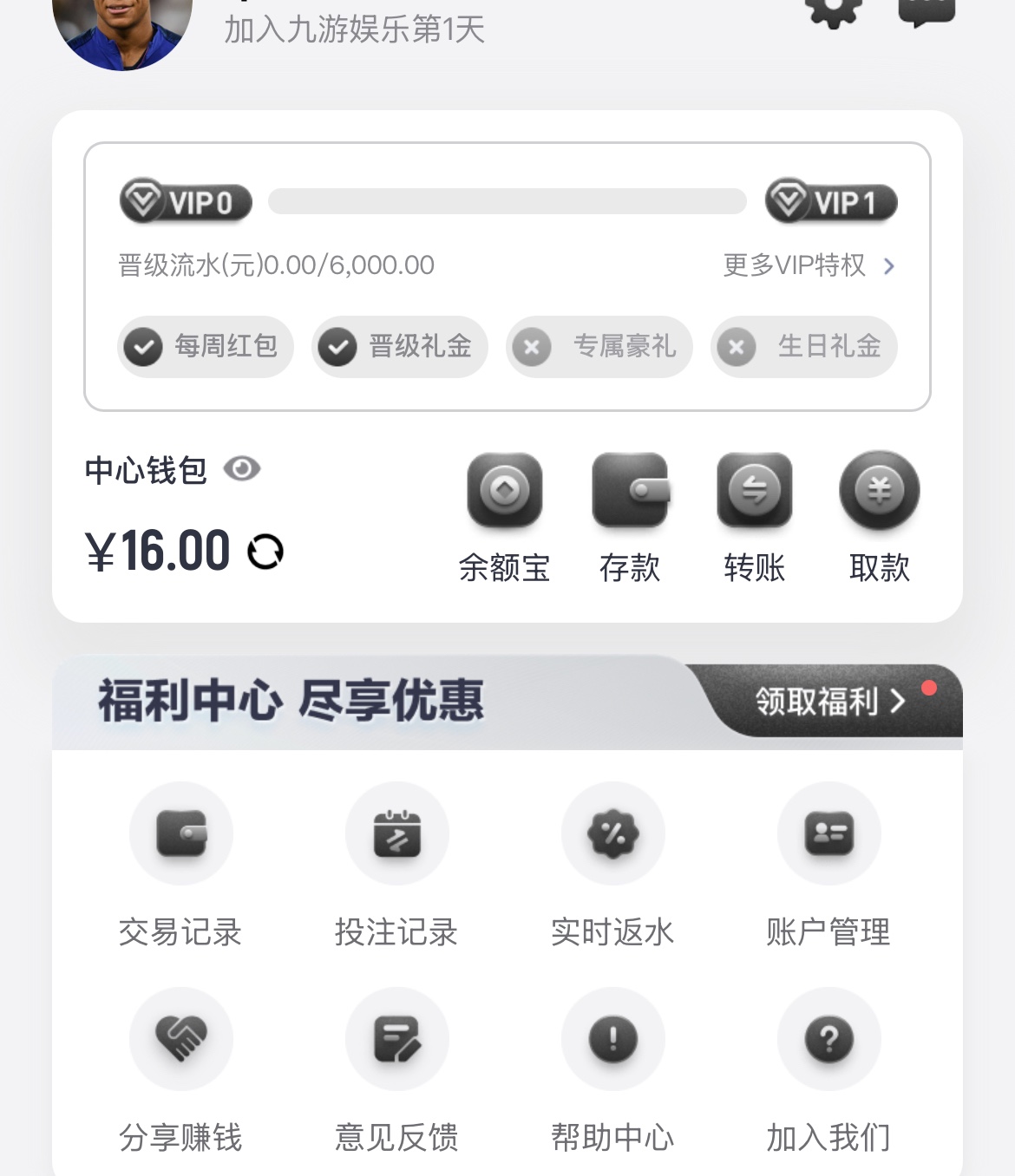Select 取款 to withdraw
The height and width of the screenshot is (1176, 1015).
pos(880,492)
